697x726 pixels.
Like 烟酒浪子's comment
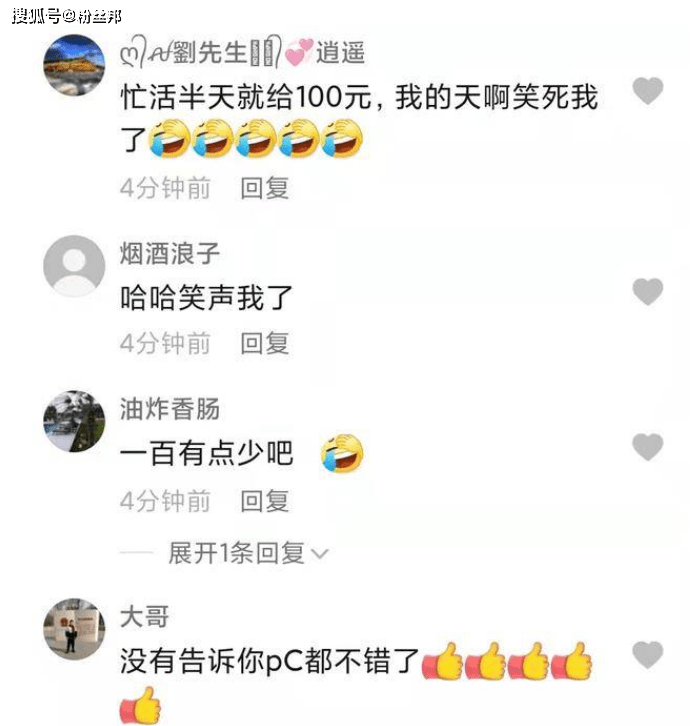click(649, 292)
